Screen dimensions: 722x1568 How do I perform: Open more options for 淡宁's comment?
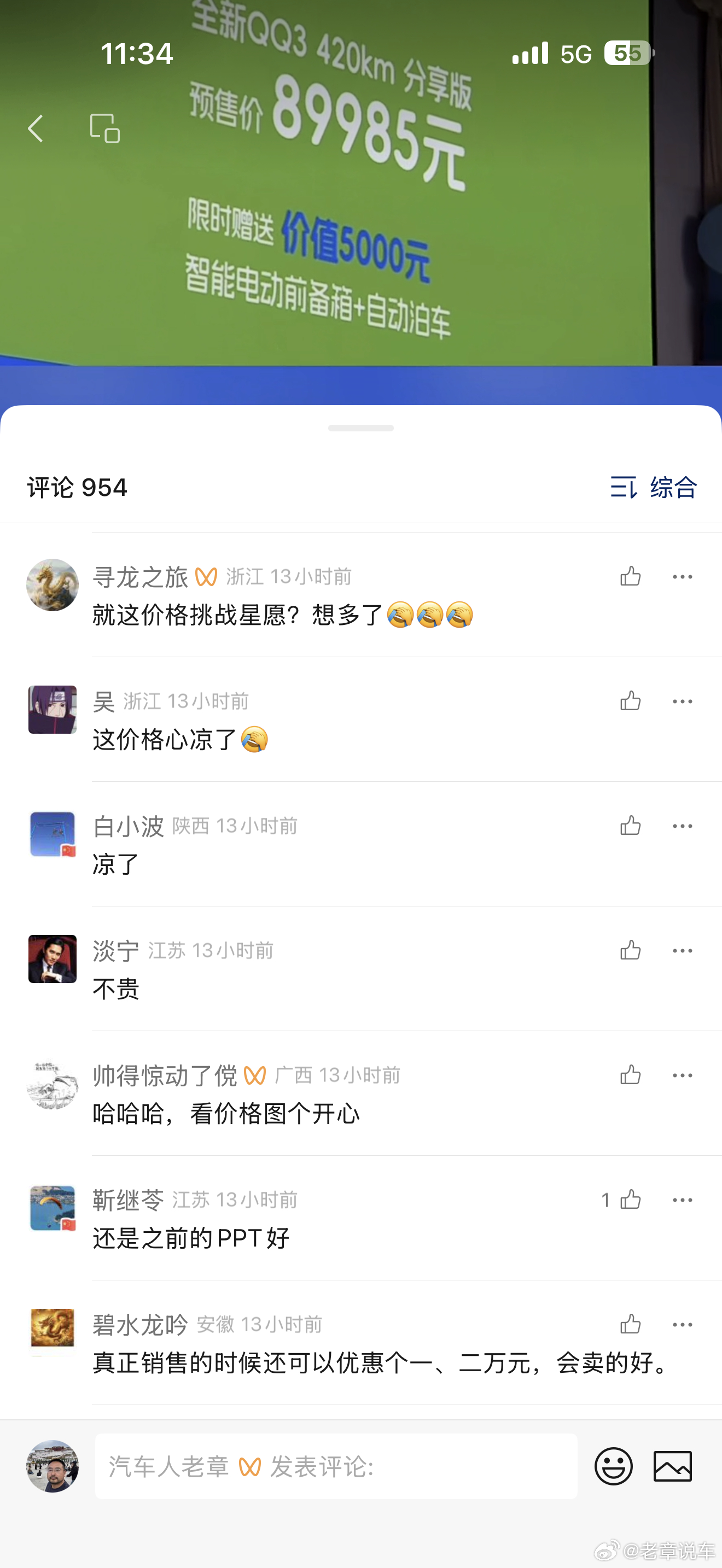[x=683, y=950]
